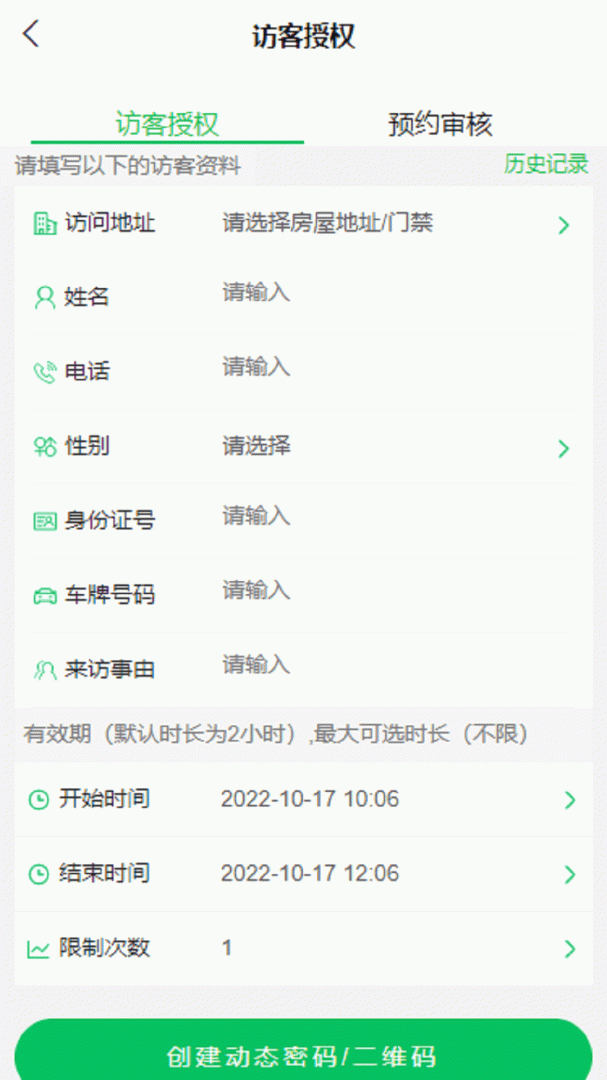The height and width of the screenshot is (1080, 607).
Task: Tap 创建动态密码/二维码 button
Action: pos(303,1055)
